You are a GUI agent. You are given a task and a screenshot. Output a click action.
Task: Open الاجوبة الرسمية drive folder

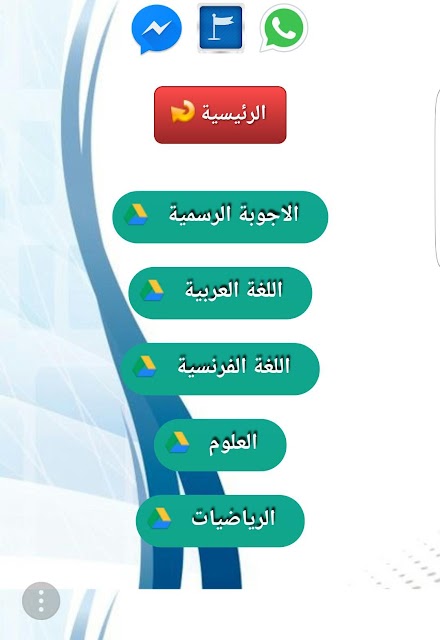click(x=220, y=217)
